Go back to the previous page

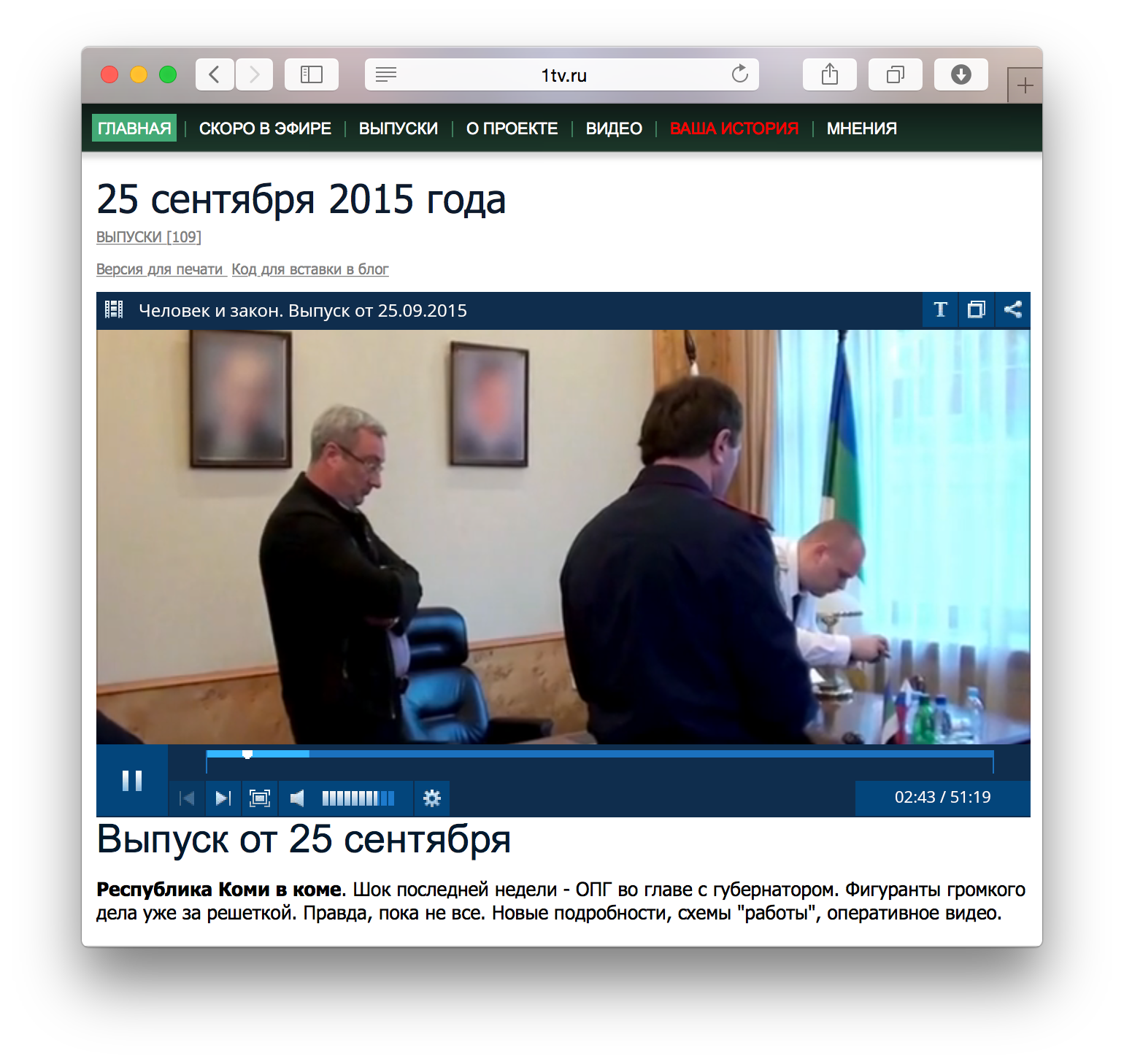pyautogui.click(x=215, y=74)
